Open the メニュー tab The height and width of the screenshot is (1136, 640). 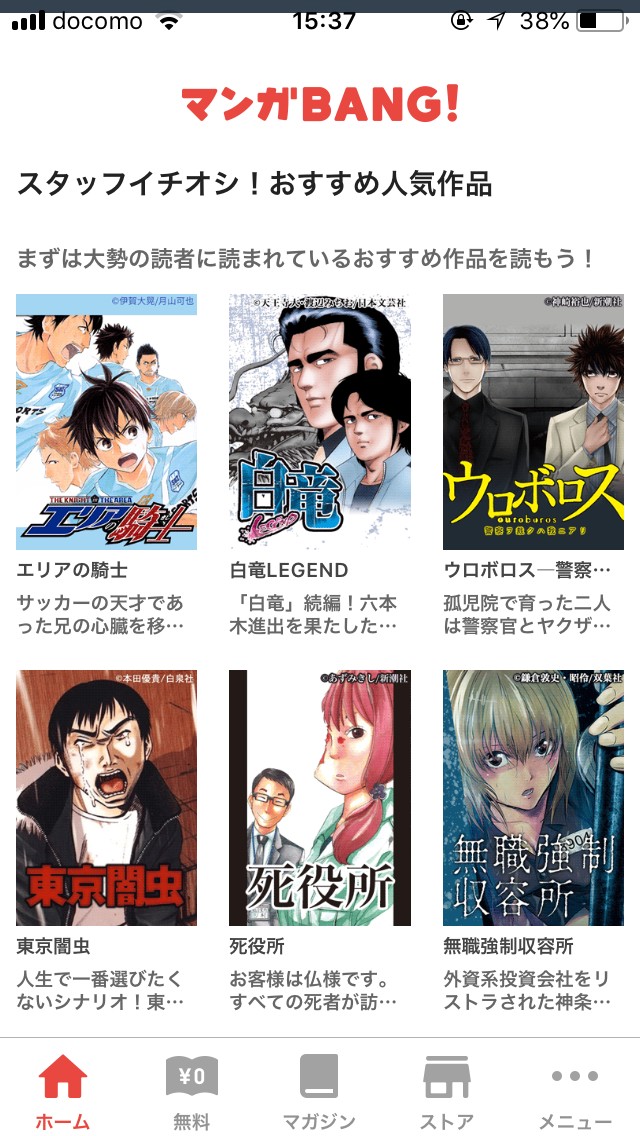point(575,1090)
